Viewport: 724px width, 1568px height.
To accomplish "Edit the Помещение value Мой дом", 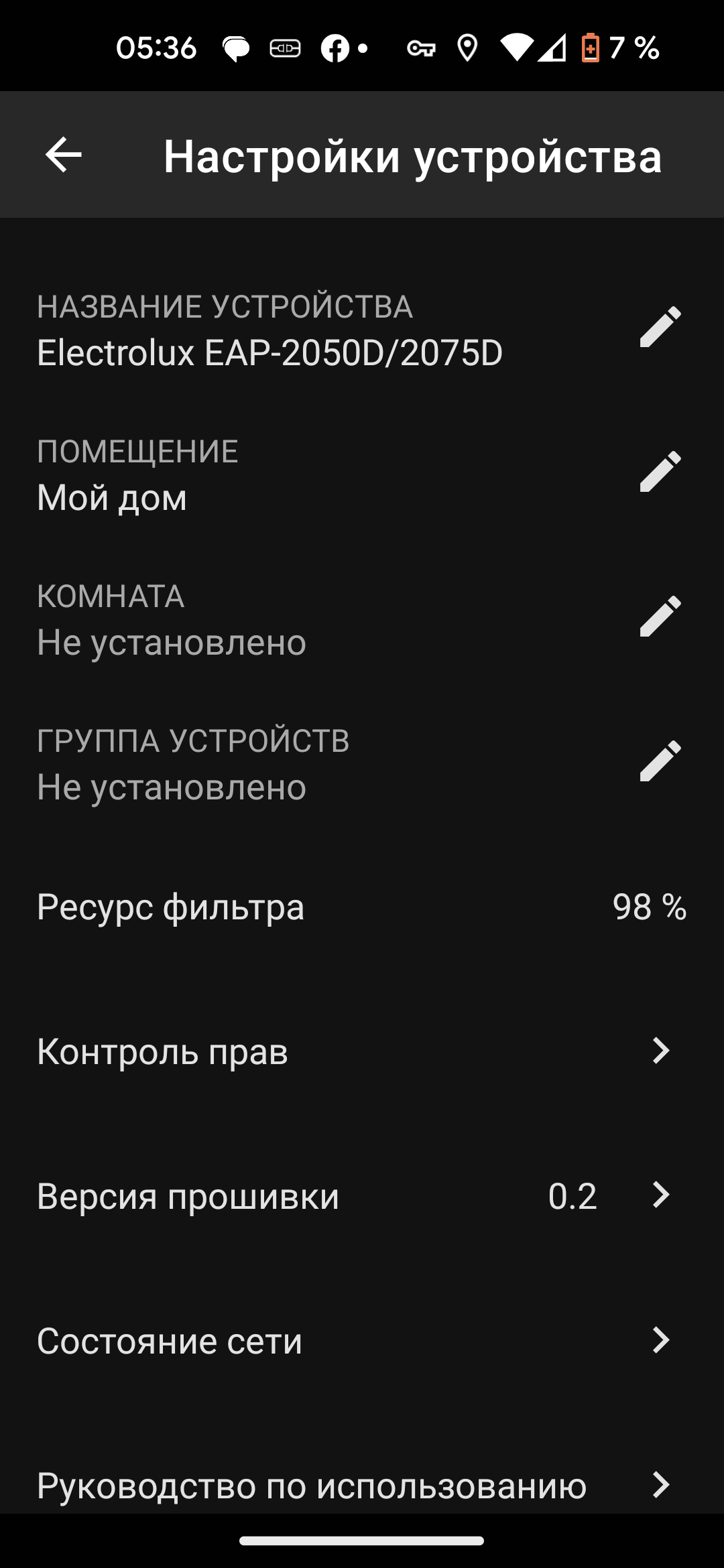I will 660,472.
